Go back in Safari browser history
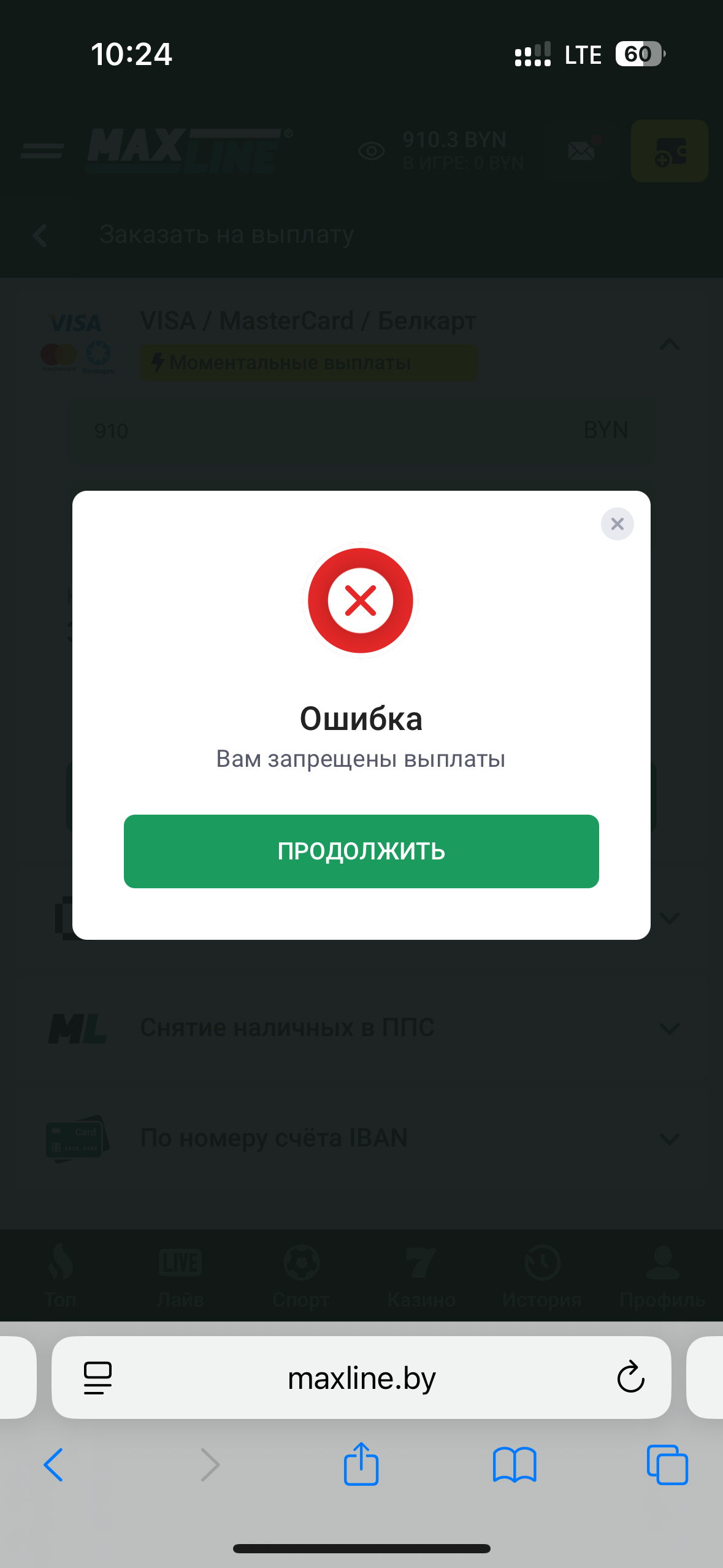723x1568 pixels. (x=53, y=1465)
